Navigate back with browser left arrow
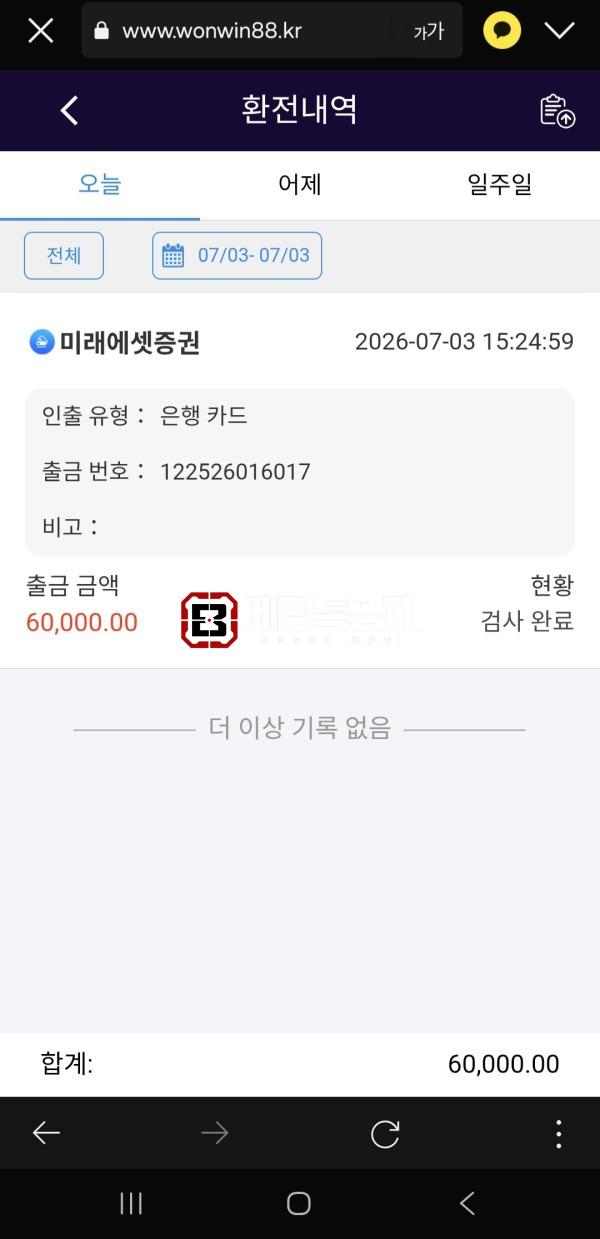The image size is (600, 1239). (46, 1133)
